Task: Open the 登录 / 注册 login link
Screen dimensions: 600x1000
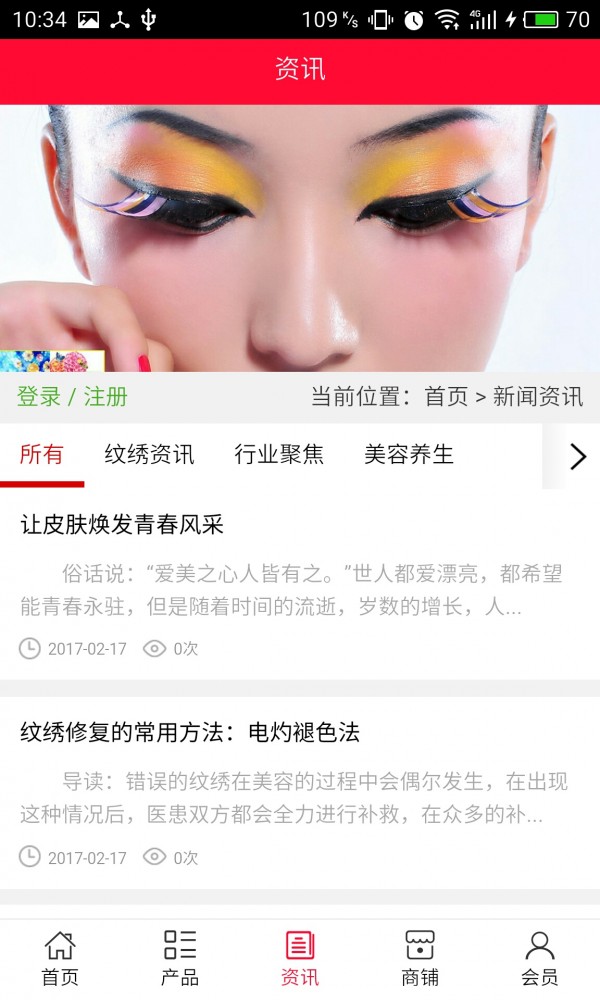Action: (72, 397)
